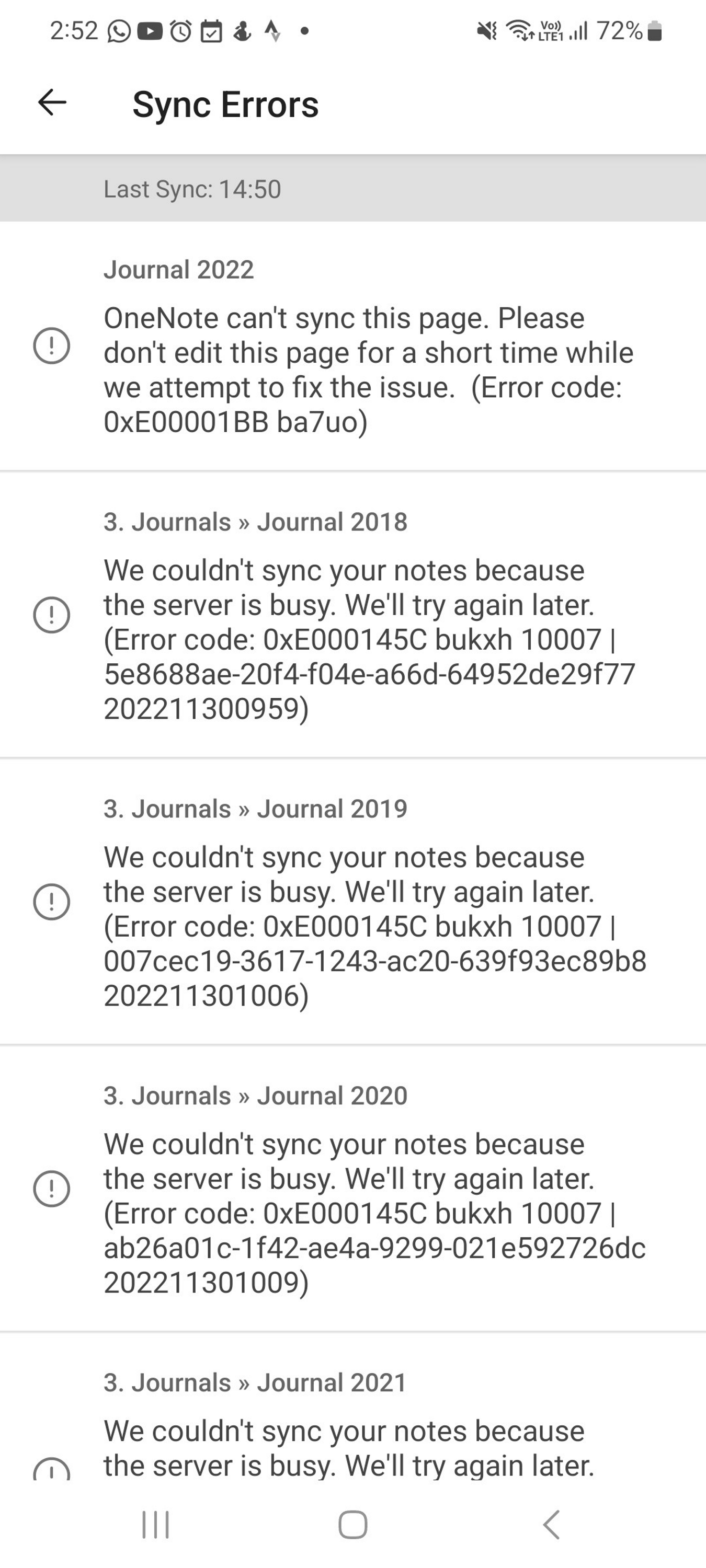706x1568 pixels.
Task: Go to the home screen
Action: tap(352, 1524)
